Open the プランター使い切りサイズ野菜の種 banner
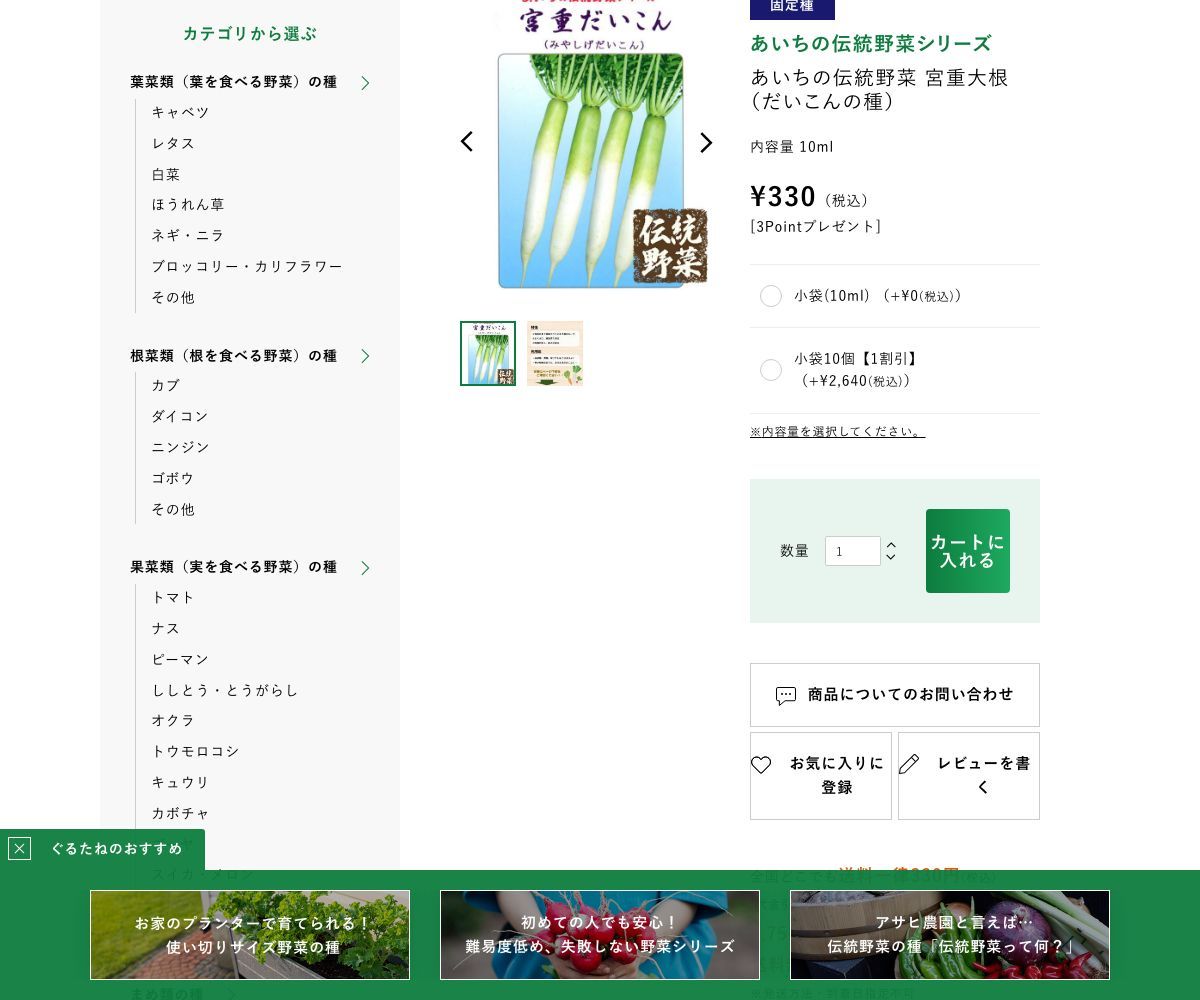 click(250, 935)
